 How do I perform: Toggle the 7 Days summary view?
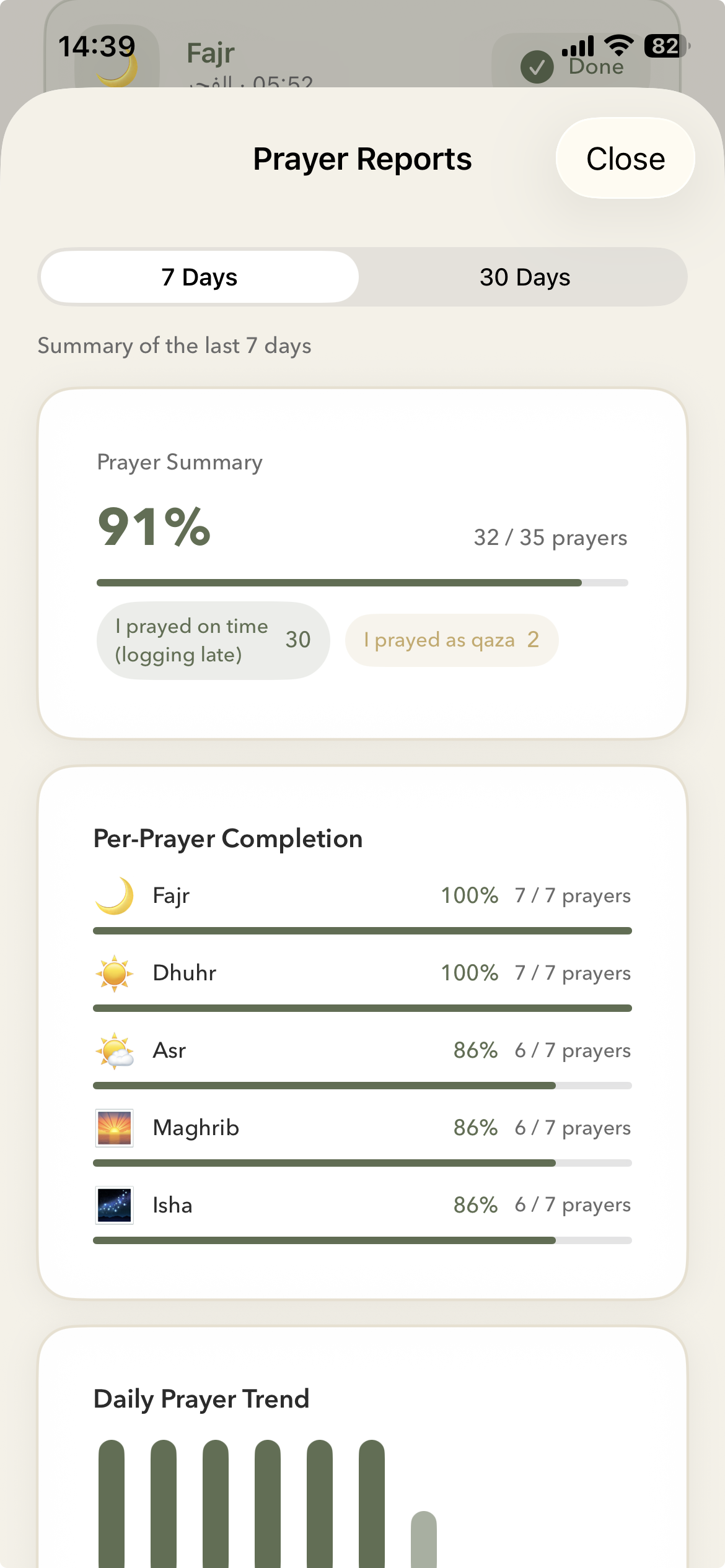(x=198, y=277)
